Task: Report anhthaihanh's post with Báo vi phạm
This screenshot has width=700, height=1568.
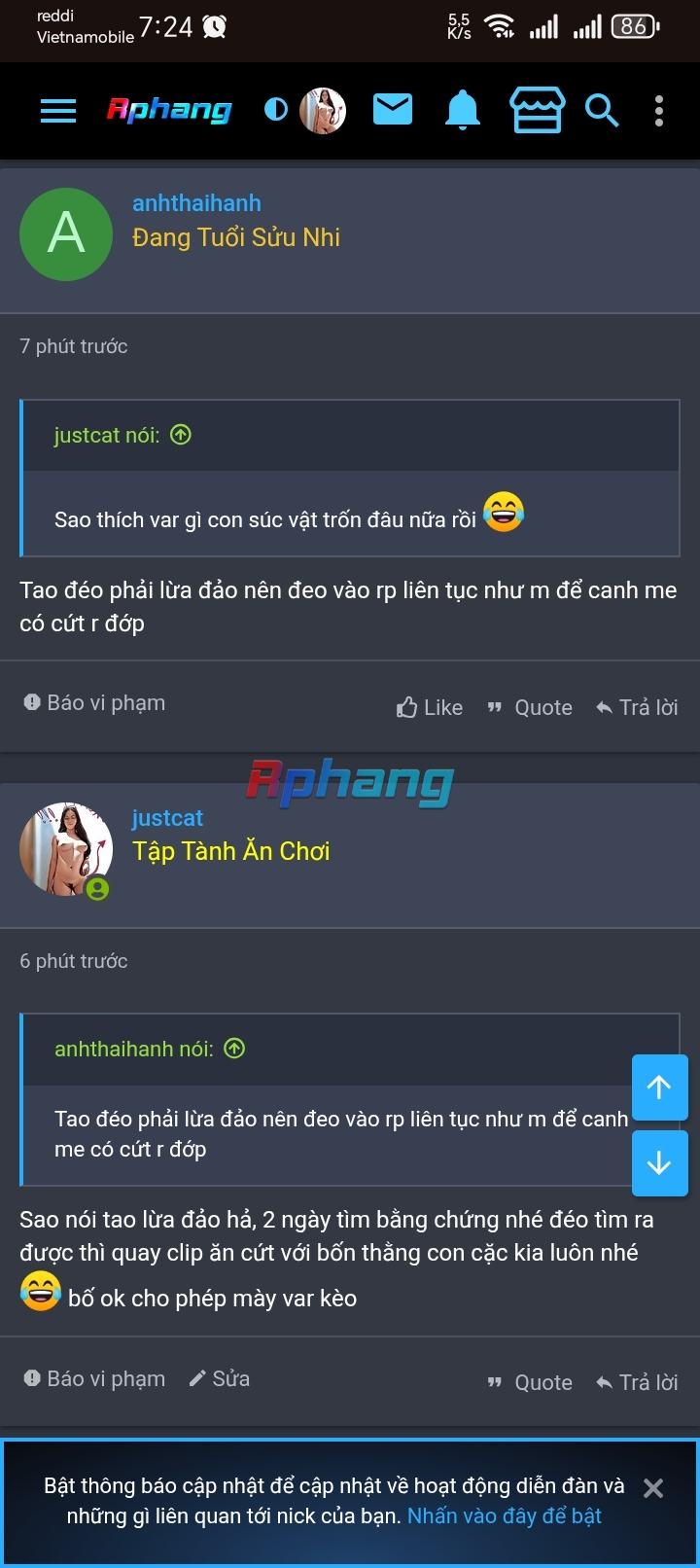Action: tap(94, 702)
